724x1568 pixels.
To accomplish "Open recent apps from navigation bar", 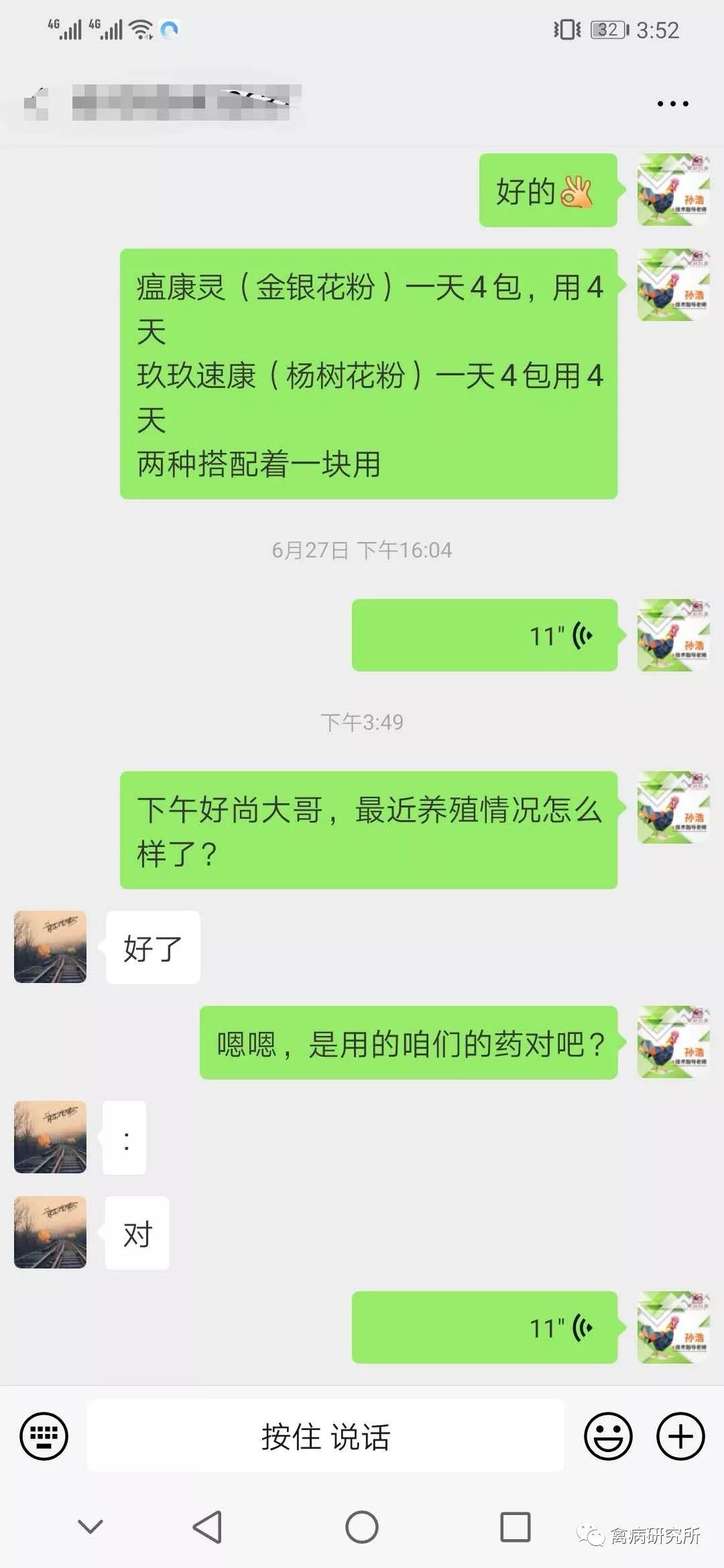I will click(x=516, y=1527).
